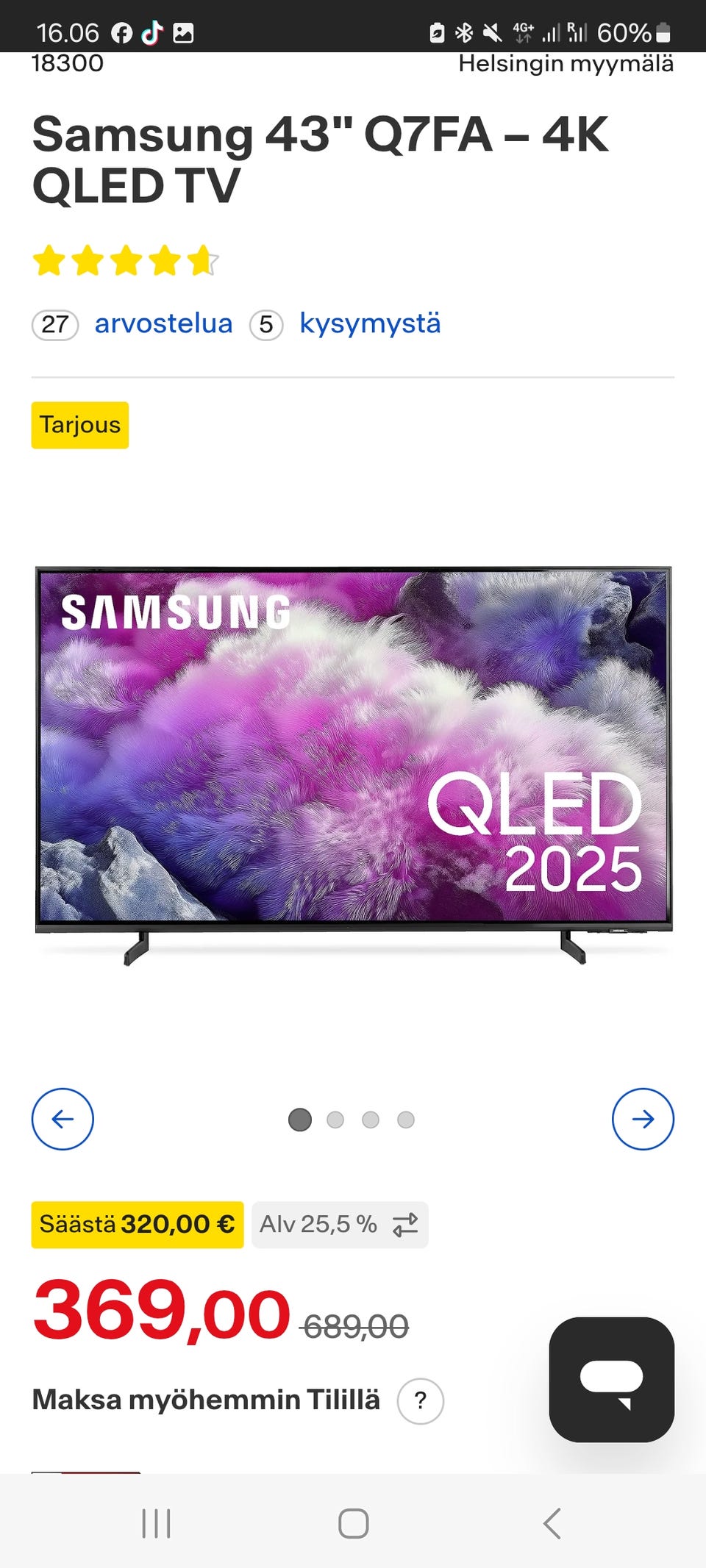Open recent apps from the navigation bar
The image size is (706, 1568).
coord(156,1523)
